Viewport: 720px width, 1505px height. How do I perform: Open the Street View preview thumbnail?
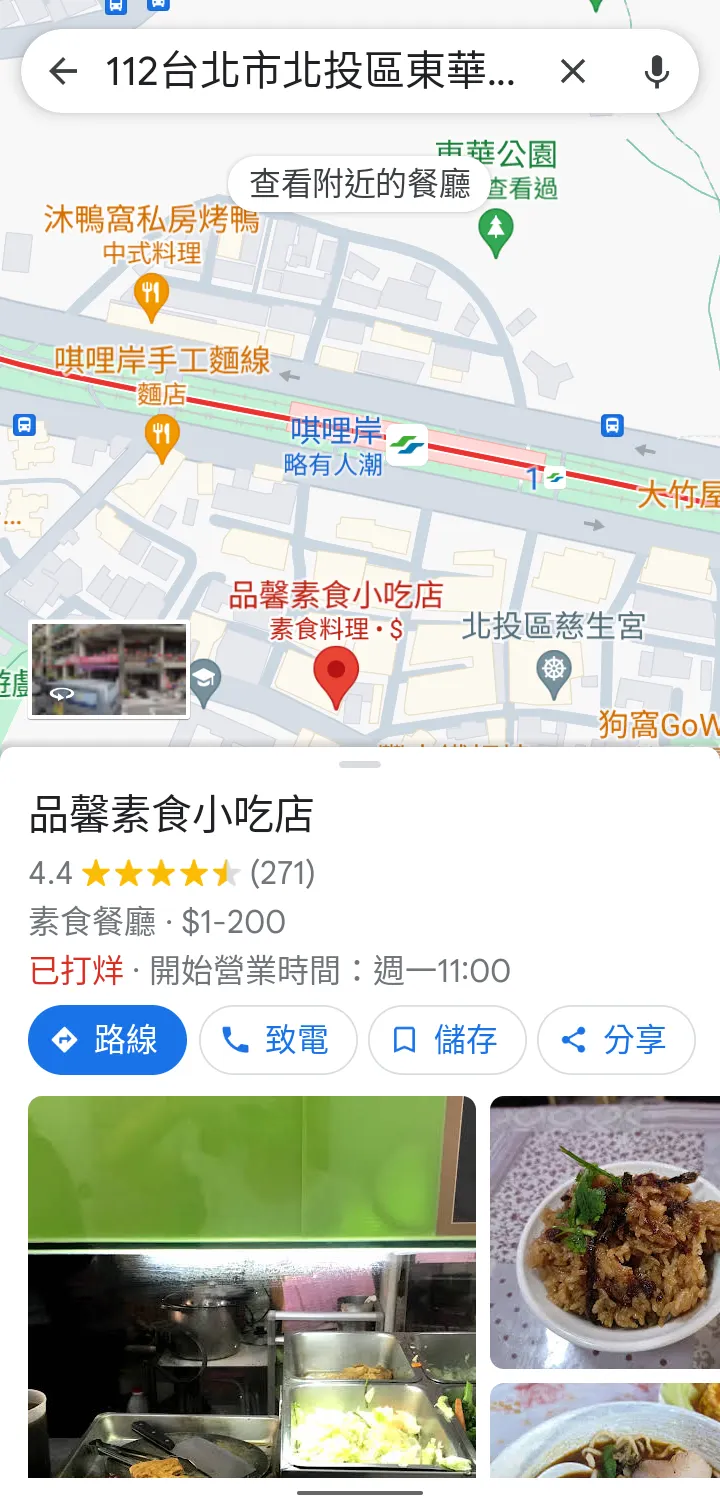(108, 668)
